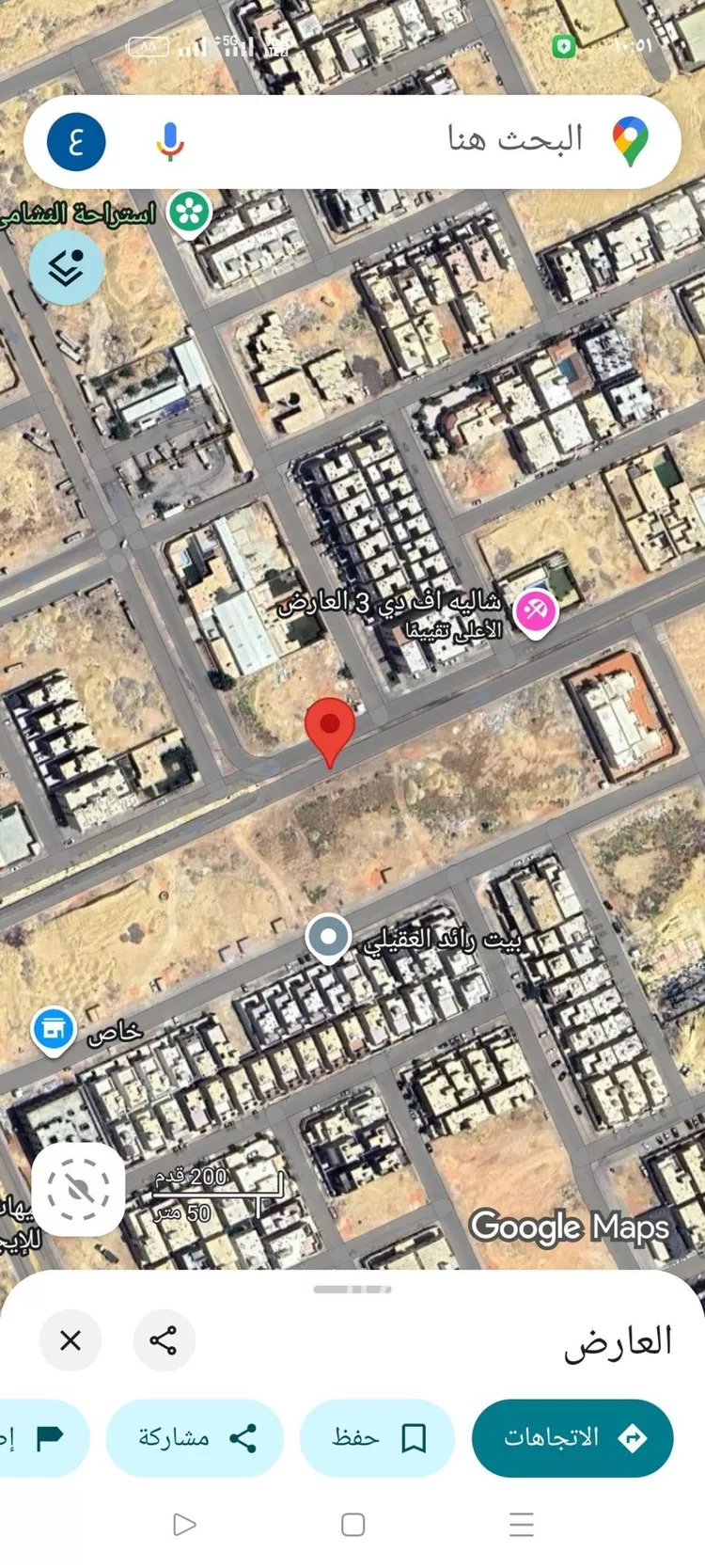Image resolution: width=705 pixels, height=1568 pixels.
Task: Select the شاليه اف دي 3 العارض marker
Action: [x=536, y=611]
